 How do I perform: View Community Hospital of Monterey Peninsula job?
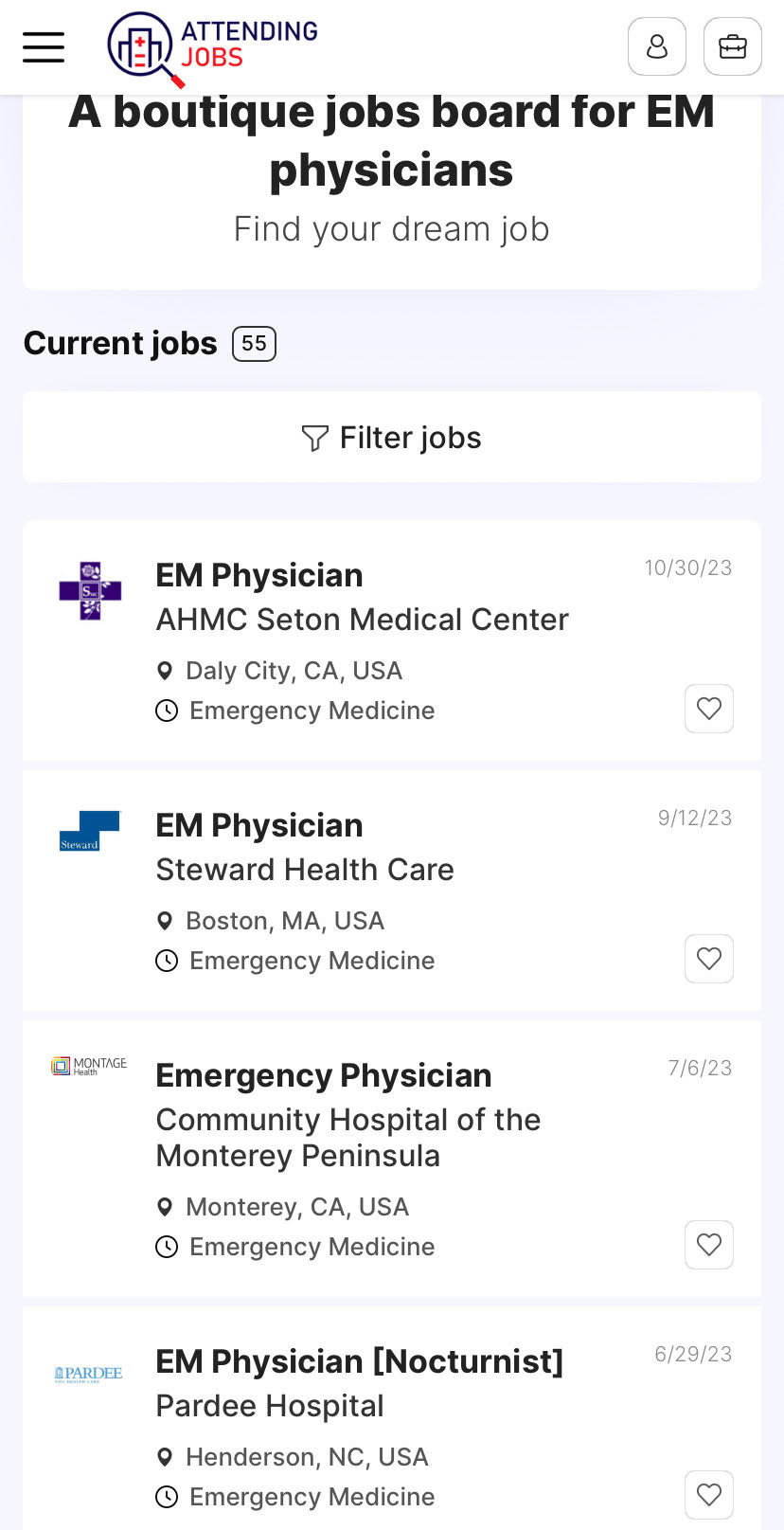coord(392,1159)
